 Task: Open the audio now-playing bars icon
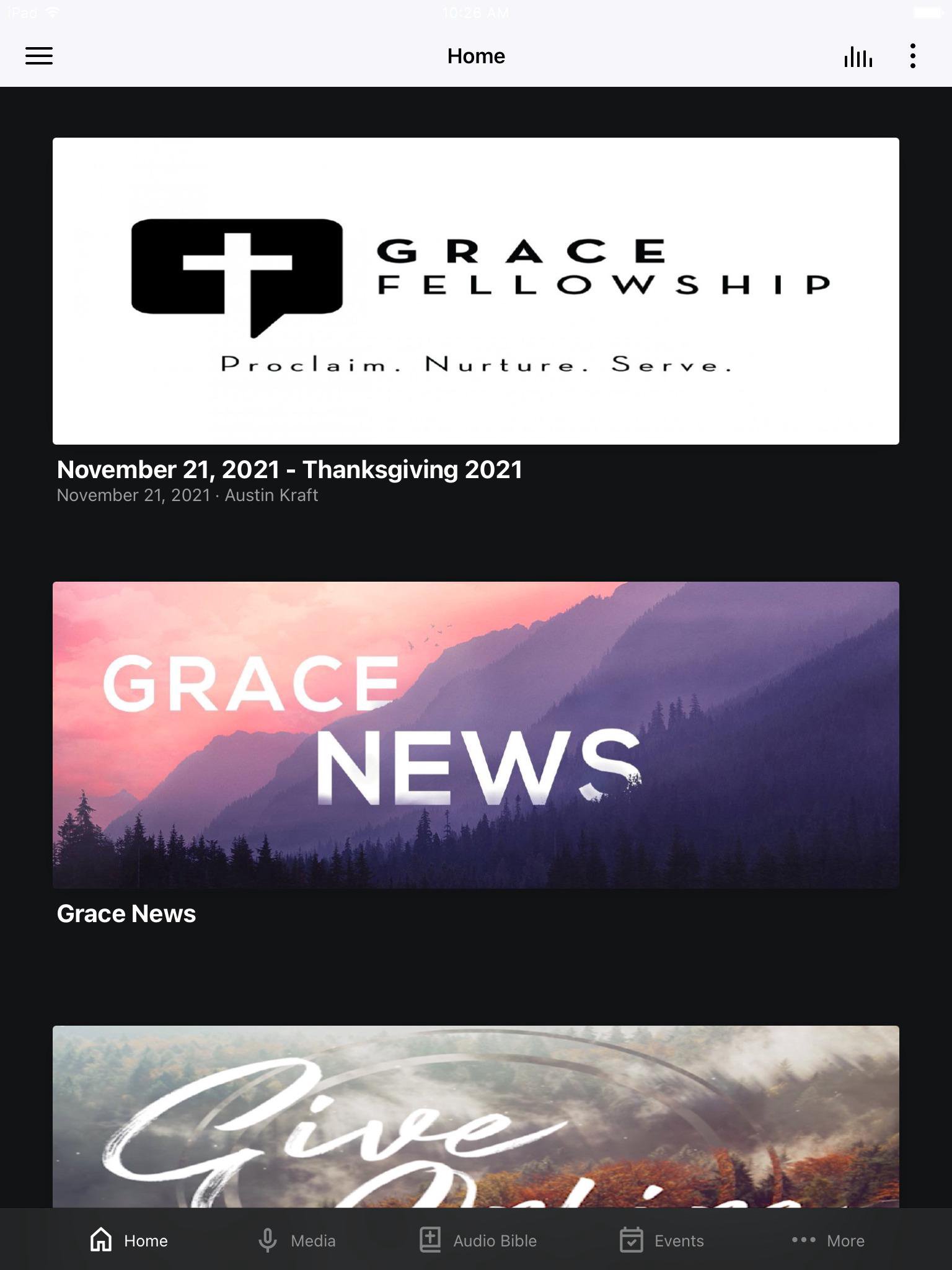click(x=858, y=57)
